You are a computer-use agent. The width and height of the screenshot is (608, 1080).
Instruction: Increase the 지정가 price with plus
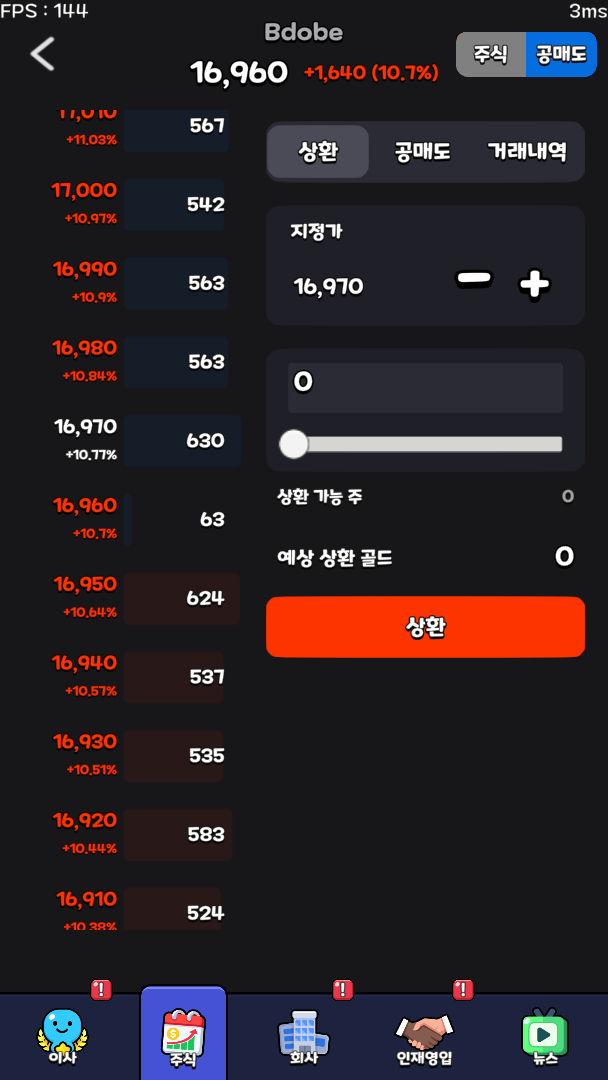pos(535,285)
